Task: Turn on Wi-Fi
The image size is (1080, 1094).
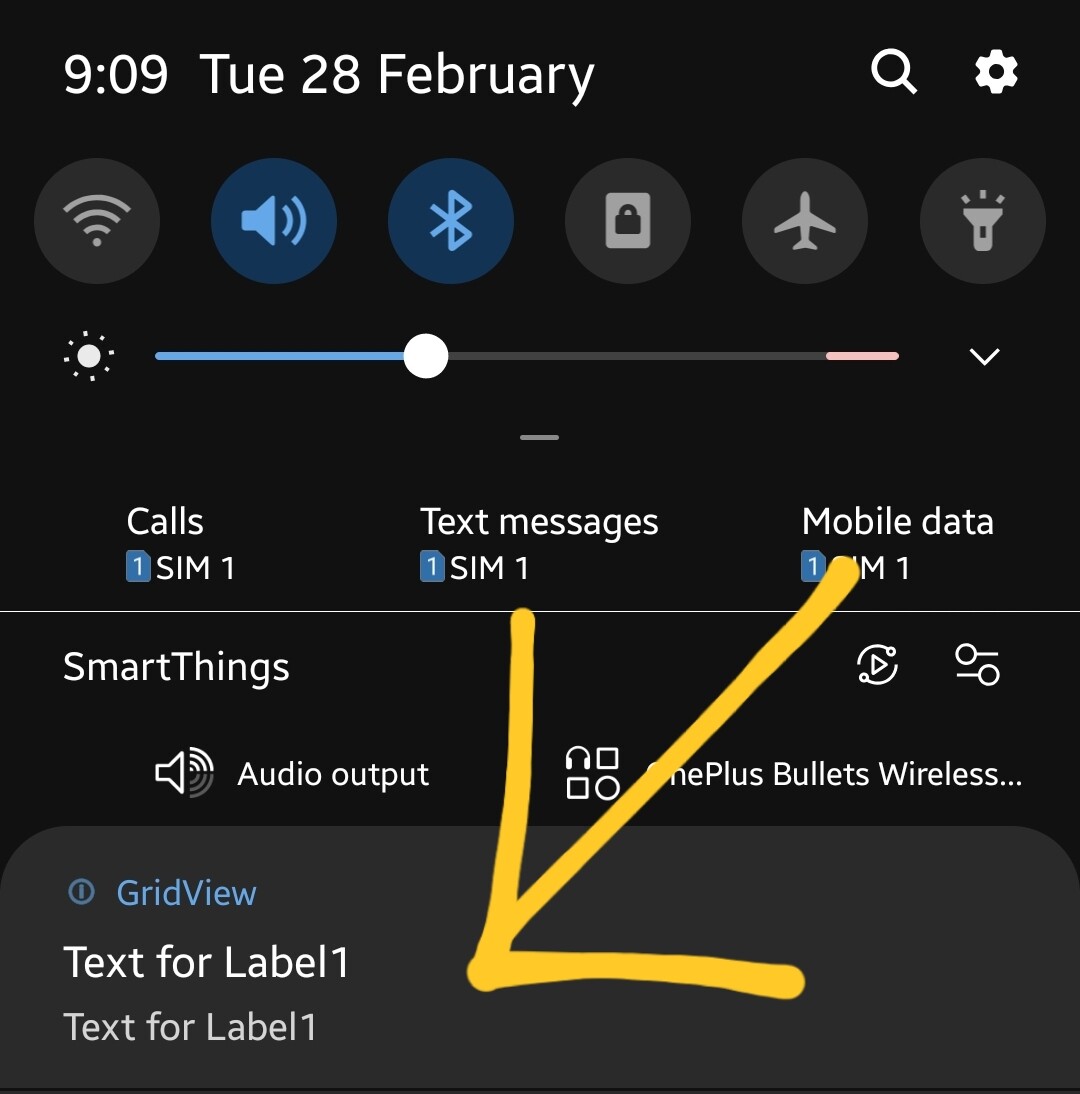Action: (97, 221)
